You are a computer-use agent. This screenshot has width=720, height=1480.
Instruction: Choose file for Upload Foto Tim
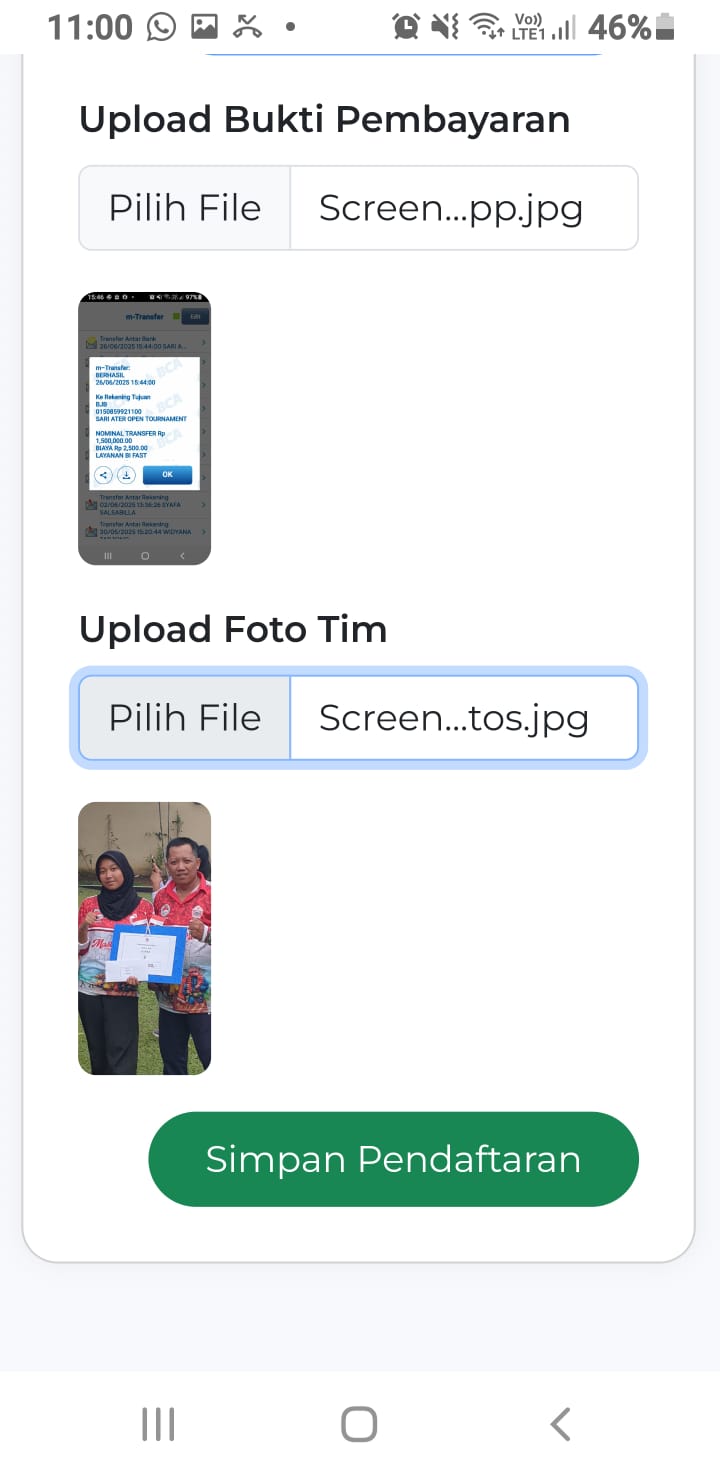pyautogui.click(x=185, y=718)
